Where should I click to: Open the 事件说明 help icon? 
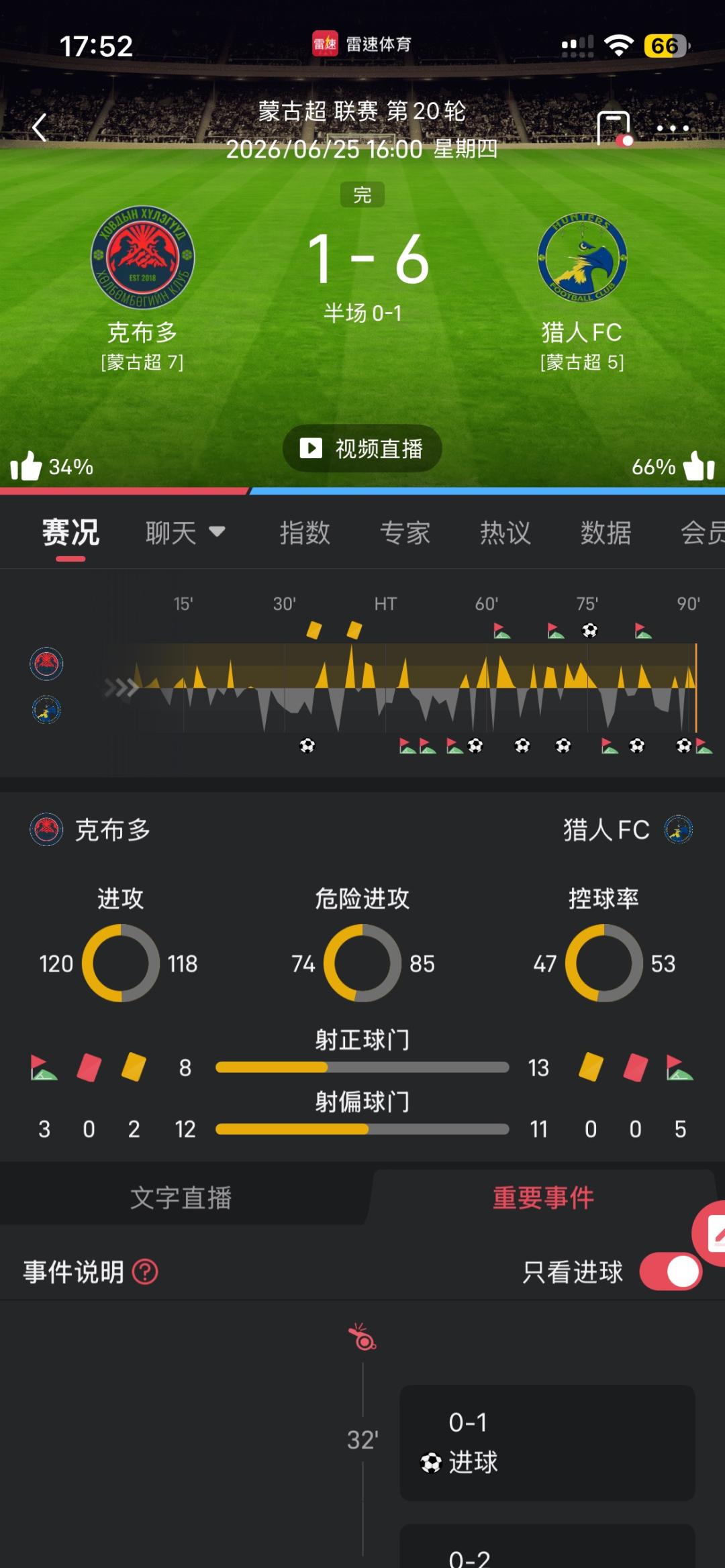(145, 1271)
